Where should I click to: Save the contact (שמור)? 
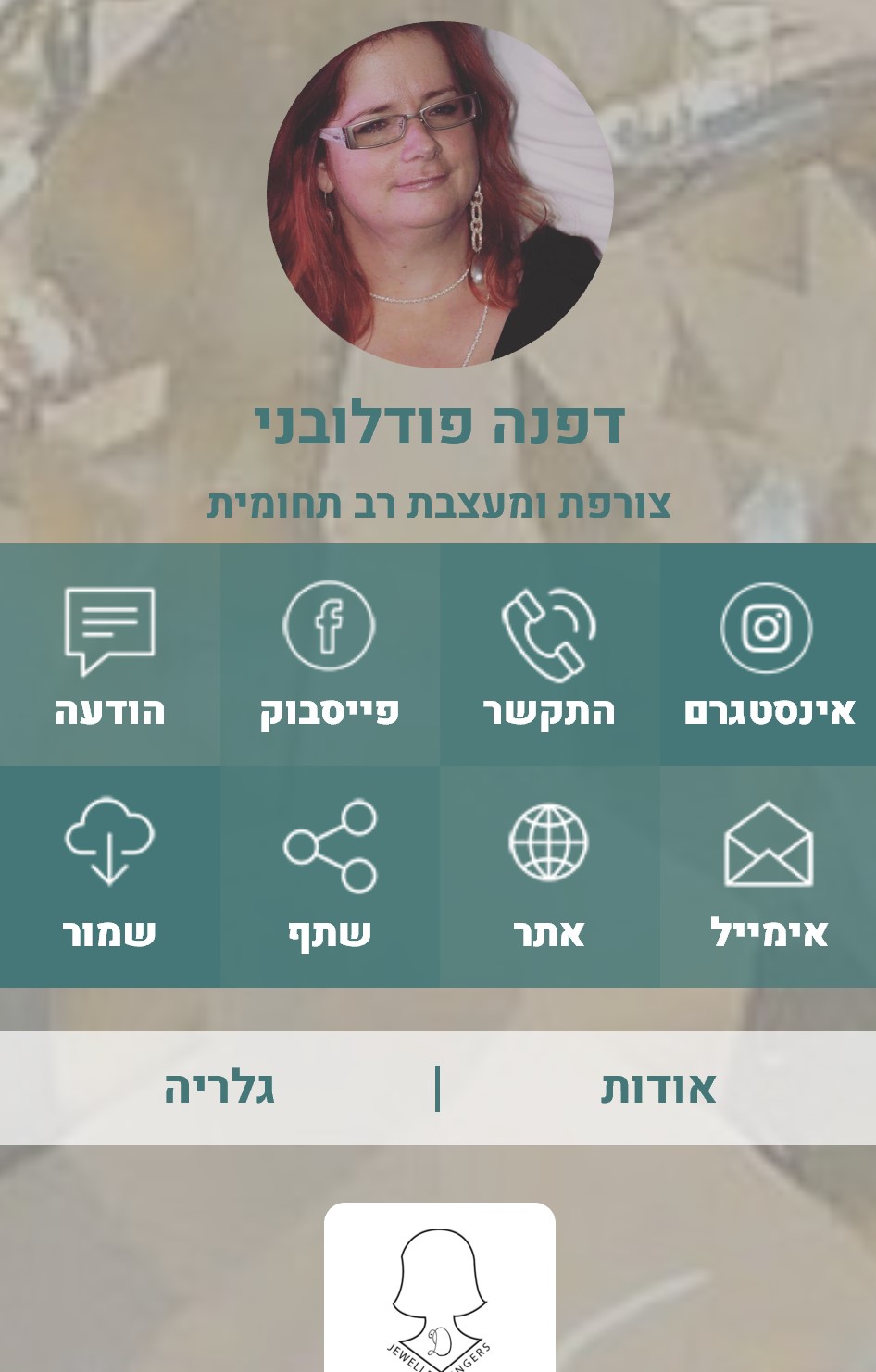[110, 876]
